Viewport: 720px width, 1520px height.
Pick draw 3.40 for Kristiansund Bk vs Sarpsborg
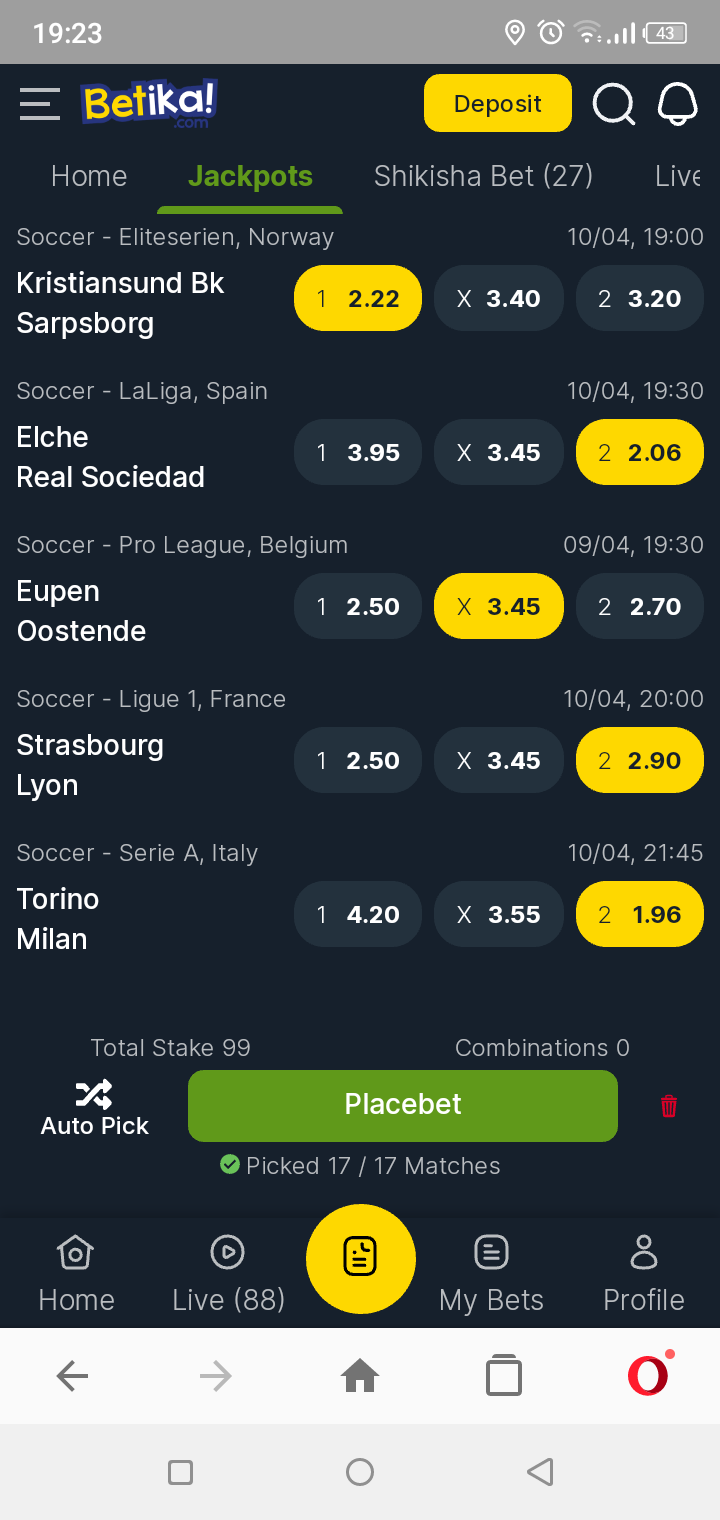(499, 298)
